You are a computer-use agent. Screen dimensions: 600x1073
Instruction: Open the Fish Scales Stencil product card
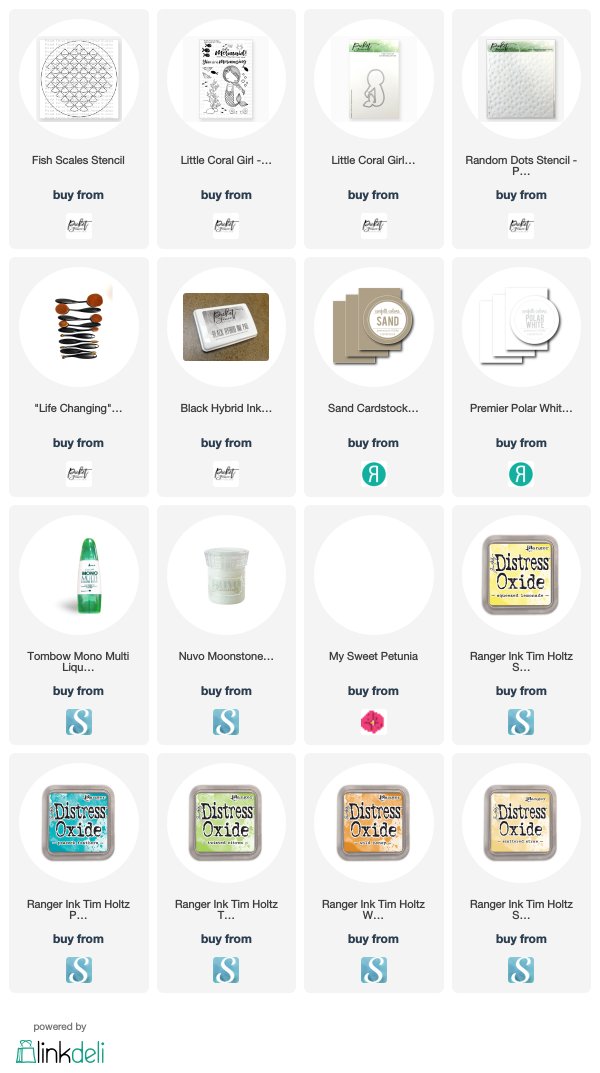pyautogui.click(x=79, y=129)
